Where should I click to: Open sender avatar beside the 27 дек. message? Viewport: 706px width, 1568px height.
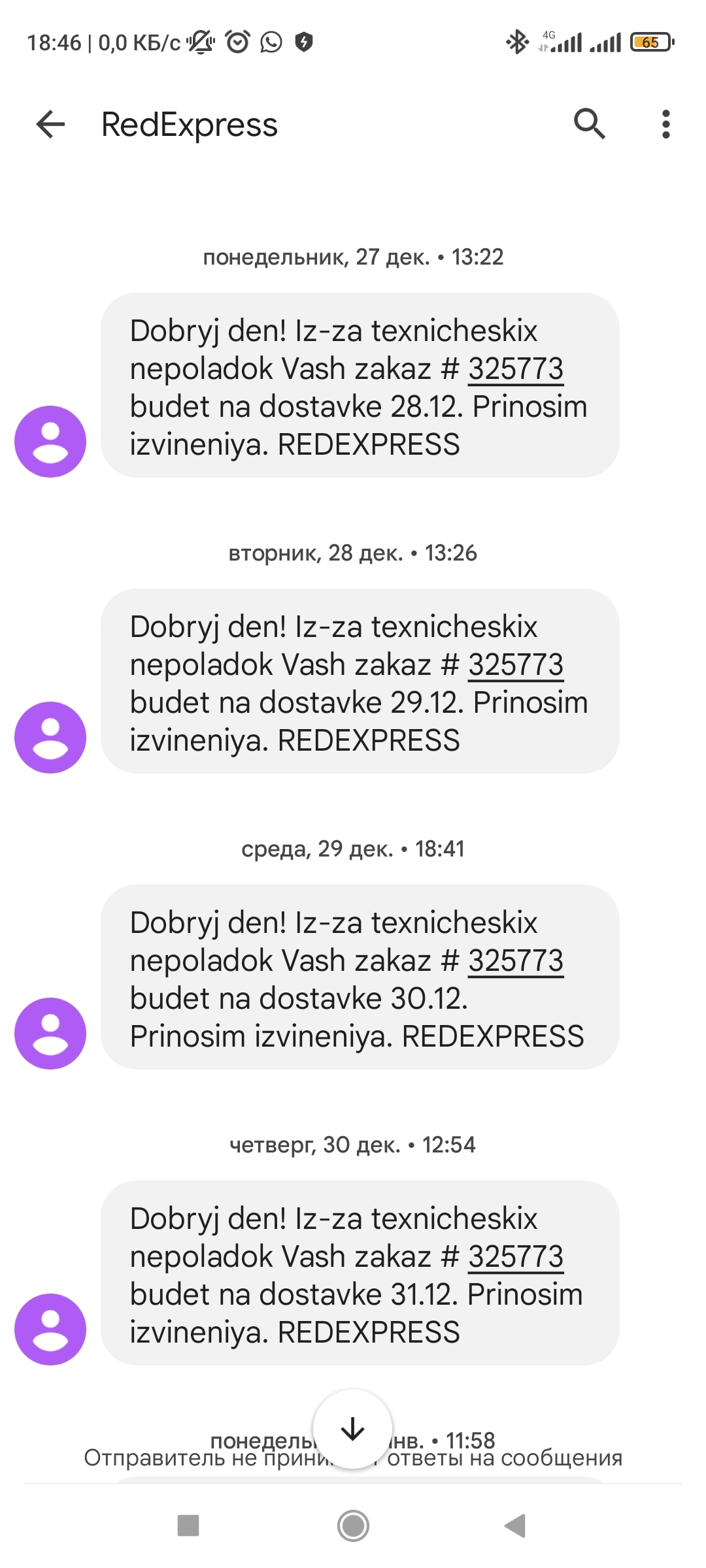point(50,442)
